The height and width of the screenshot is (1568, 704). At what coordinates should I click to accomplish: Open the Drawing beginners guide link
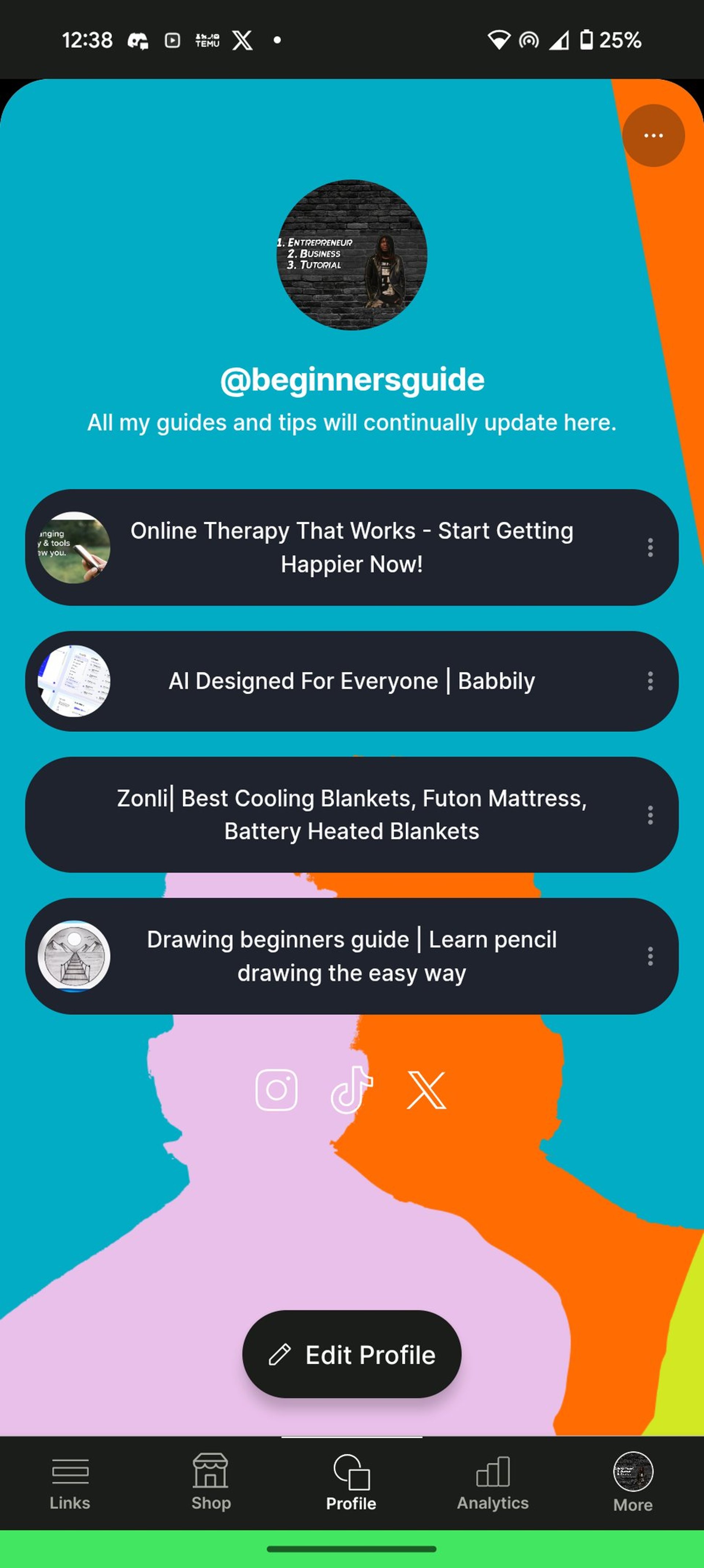[x=352, y=955]
